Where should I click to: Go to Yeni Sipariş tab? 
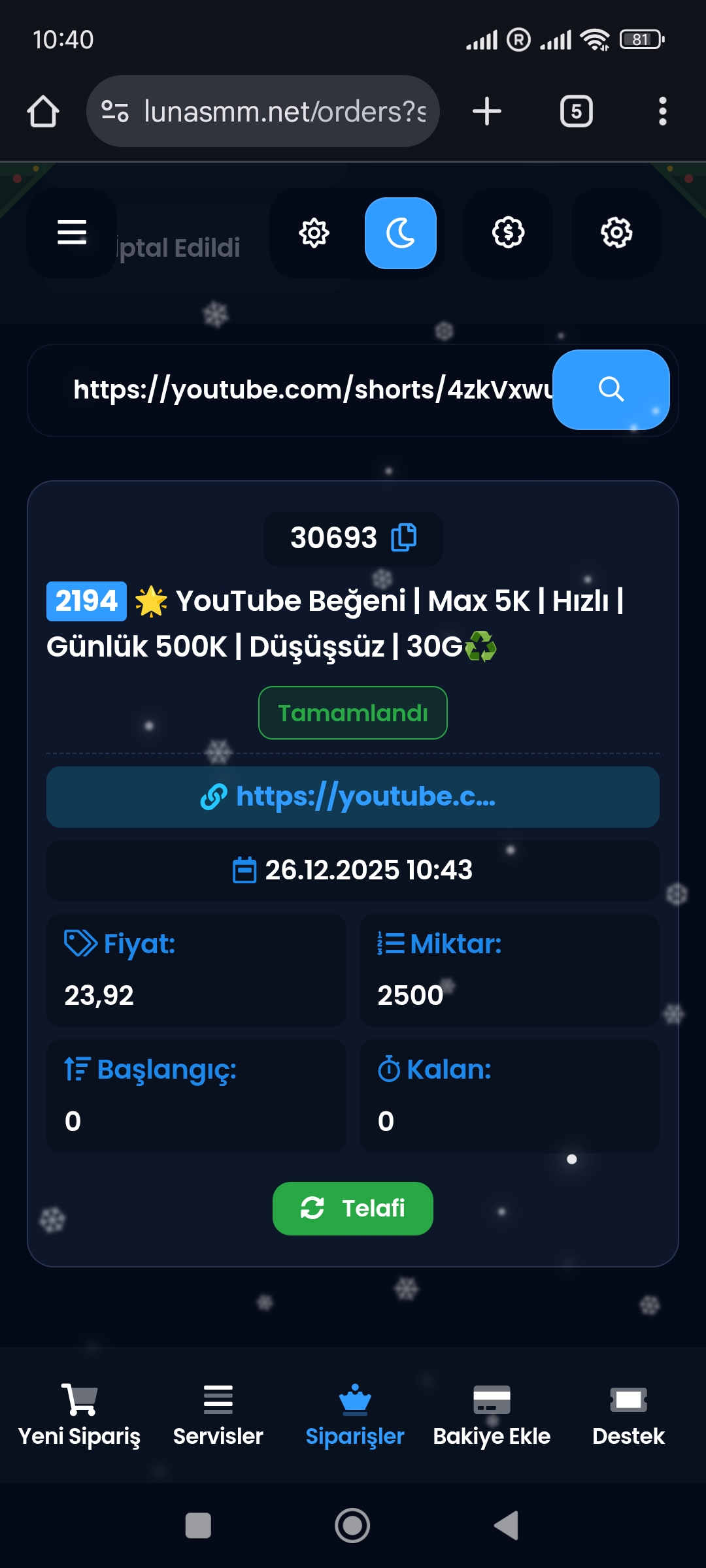click(x=79, y=1415)
